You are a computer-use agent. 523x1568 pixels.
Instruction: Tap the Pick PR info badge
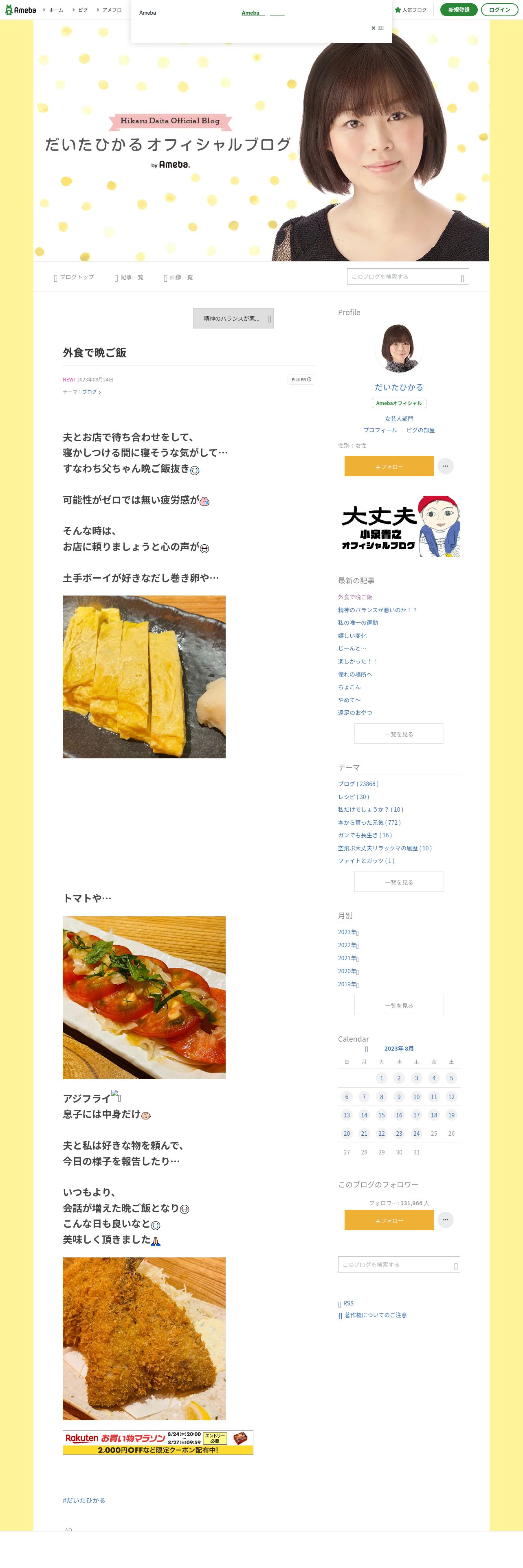[301, 379]
